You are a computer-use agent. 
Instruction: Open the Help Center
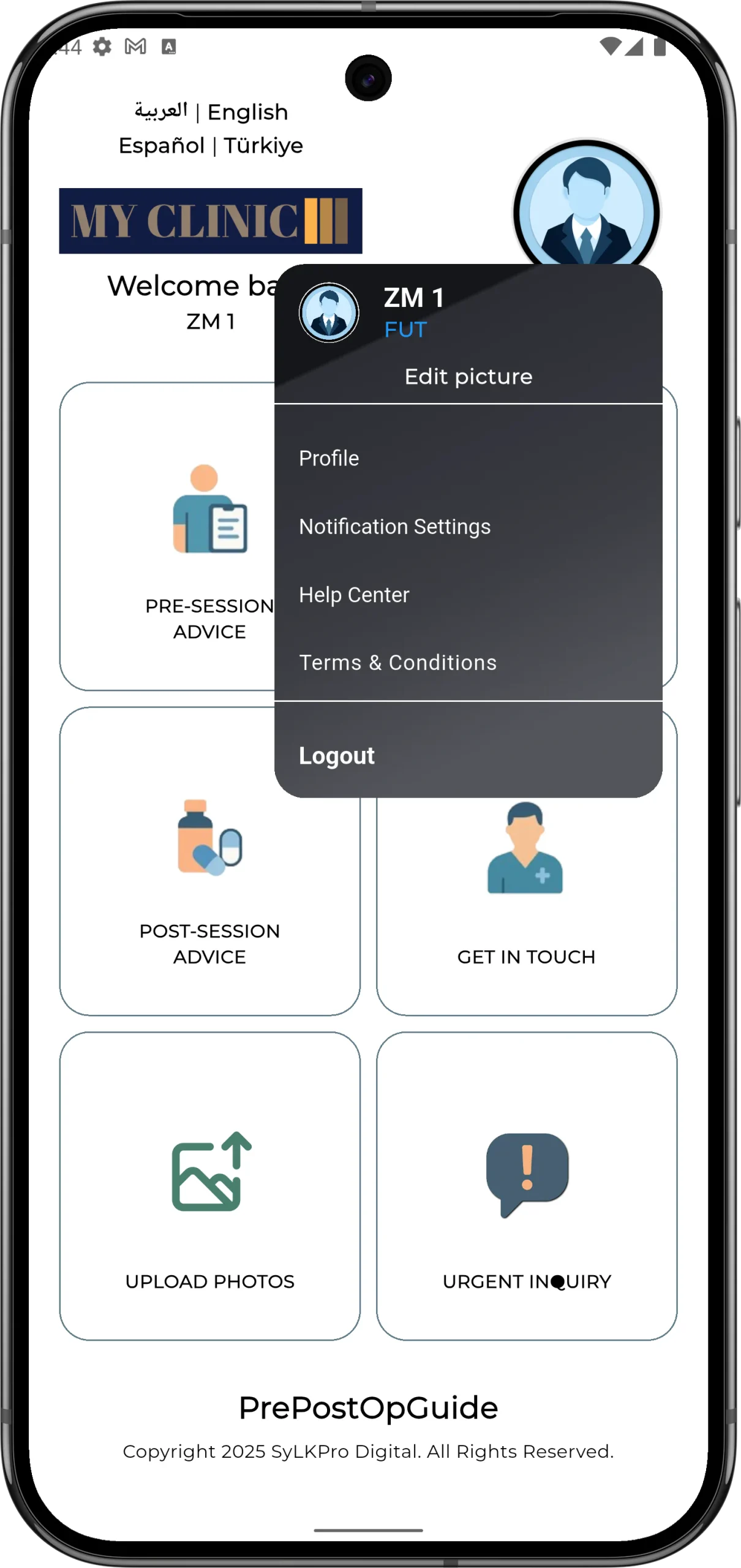tap(354, 595)
